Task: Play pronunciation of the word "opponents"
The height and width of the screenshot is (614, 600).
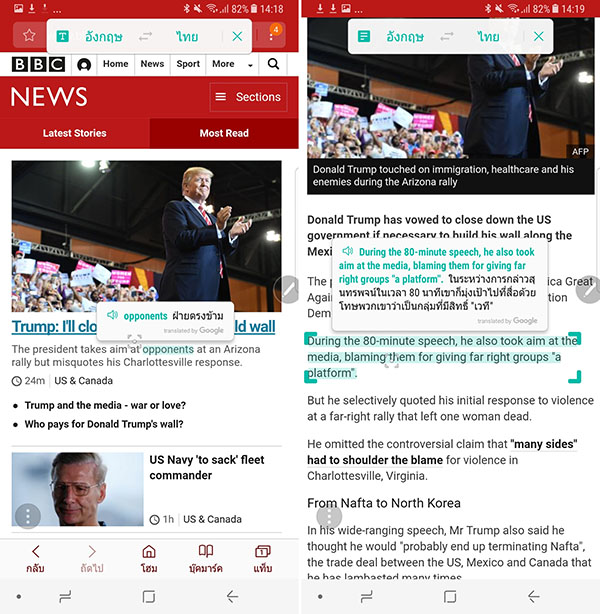Action: 112,316
